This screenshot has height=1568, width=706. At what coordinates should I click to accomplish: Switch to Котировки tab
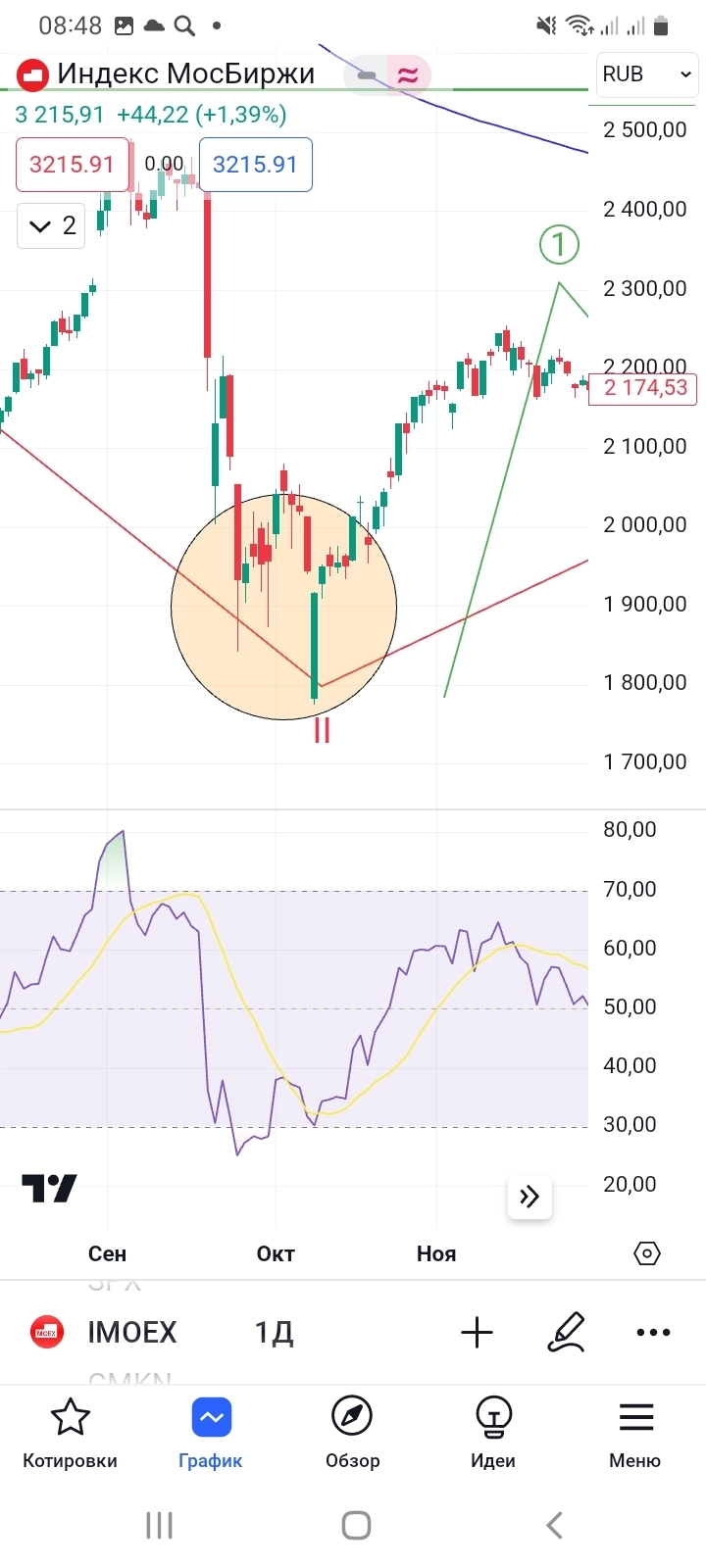coord(70,1434)
